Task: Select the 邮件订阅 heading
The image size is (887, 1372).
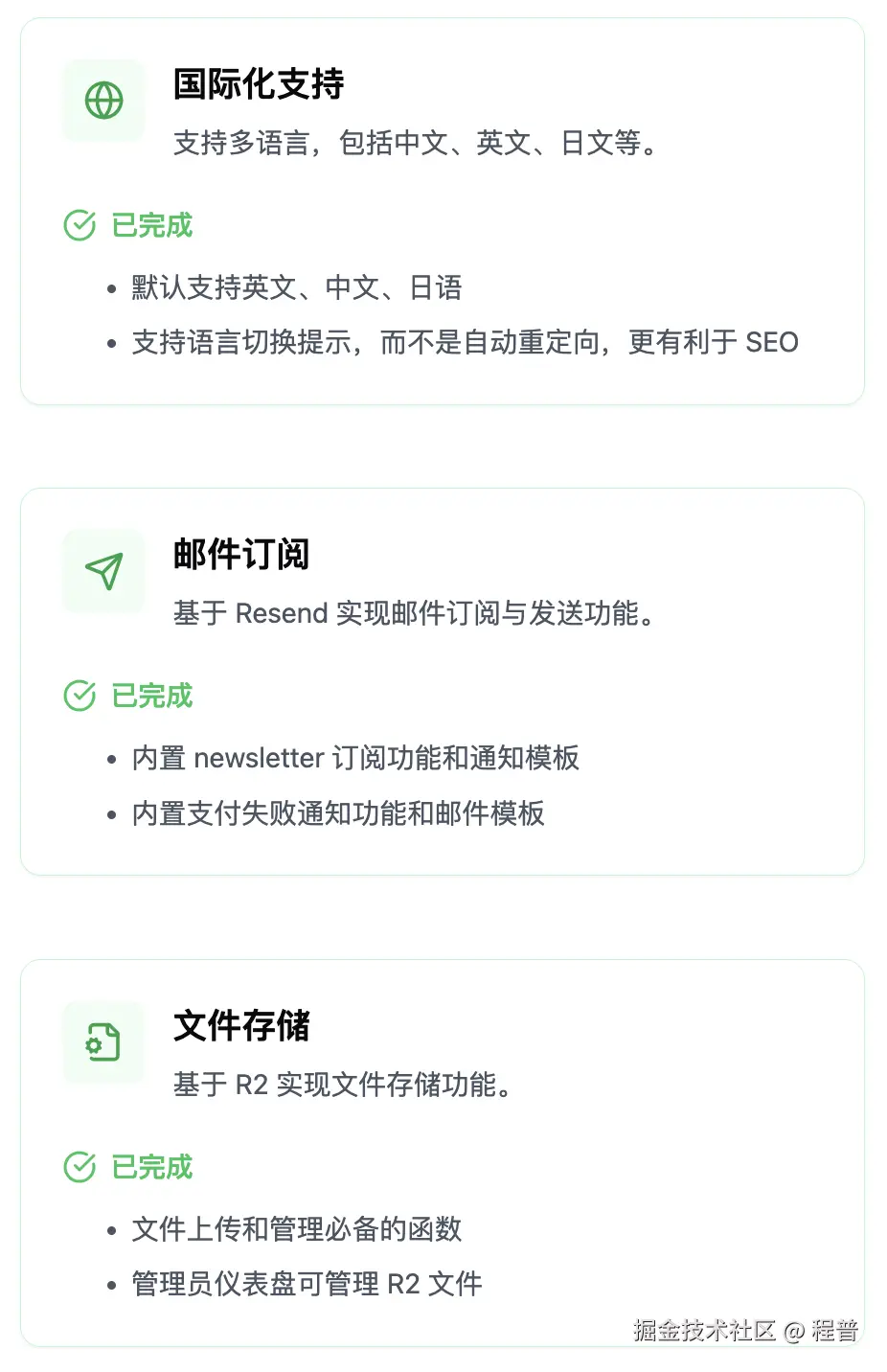Action: point(243,554)
